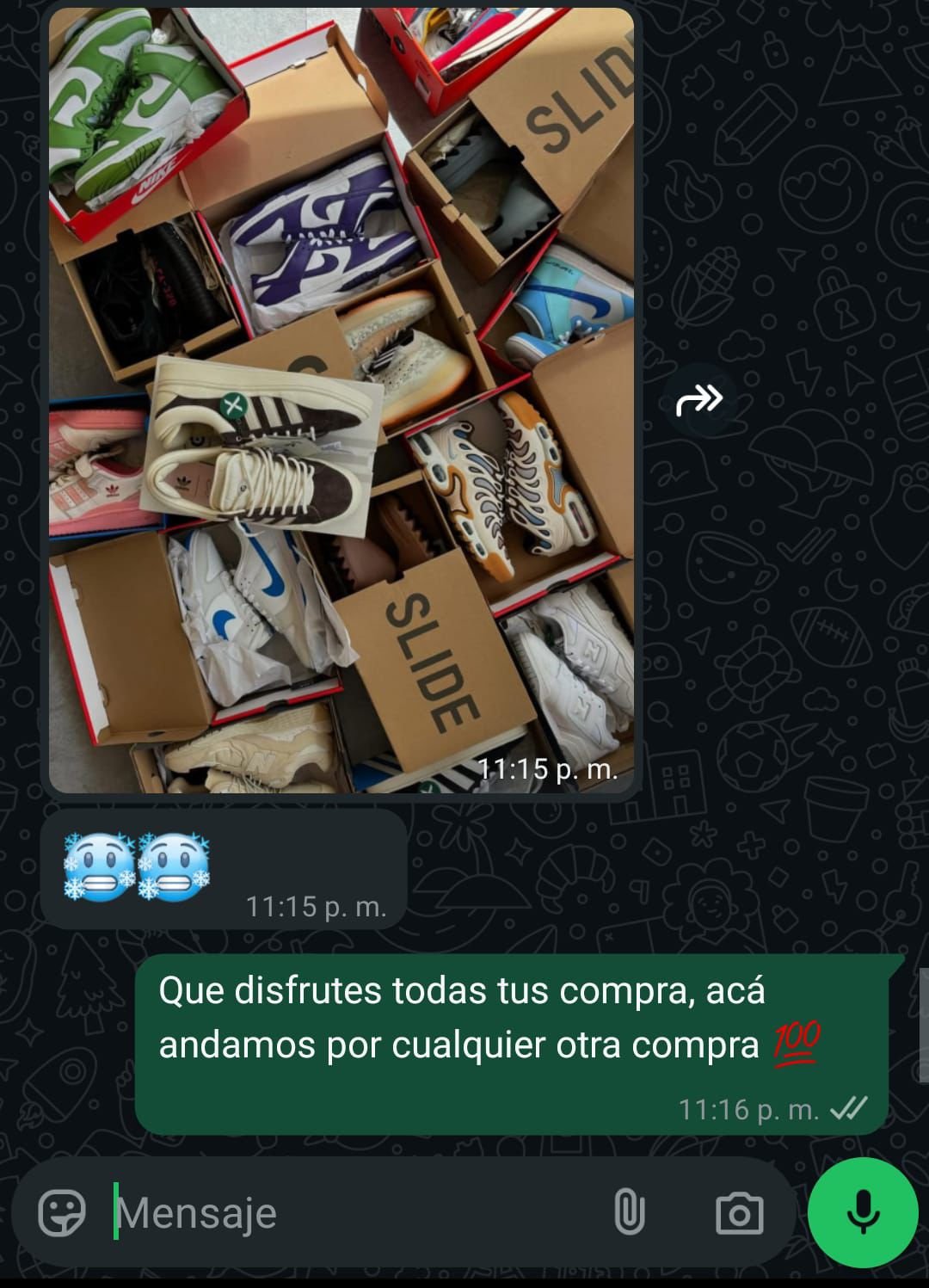
Task: Open the camera from the chat bar
Action: tap(739, 1213)
